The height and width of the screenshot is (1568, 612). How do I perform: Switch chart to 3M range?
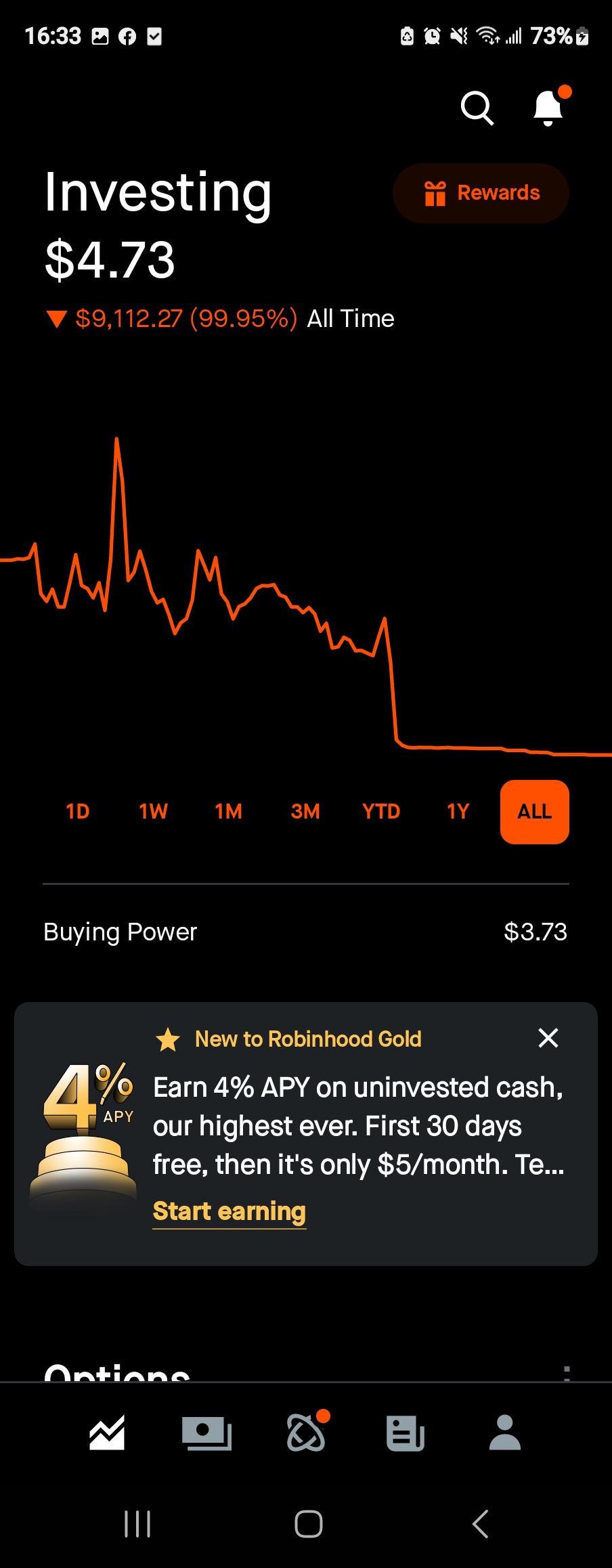[305, 811]
